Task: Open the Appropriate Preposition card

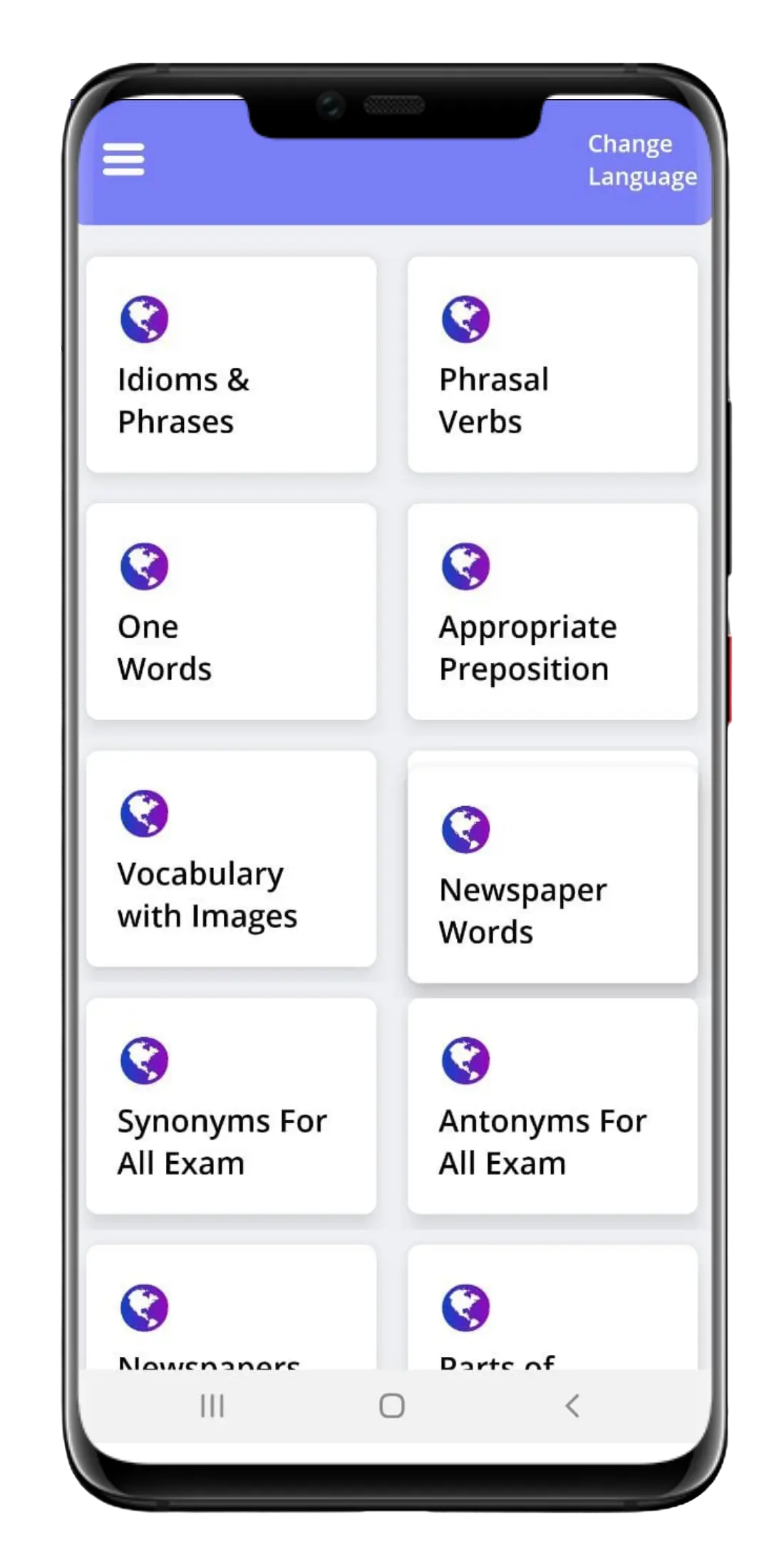Action: (x=552, y=612)
